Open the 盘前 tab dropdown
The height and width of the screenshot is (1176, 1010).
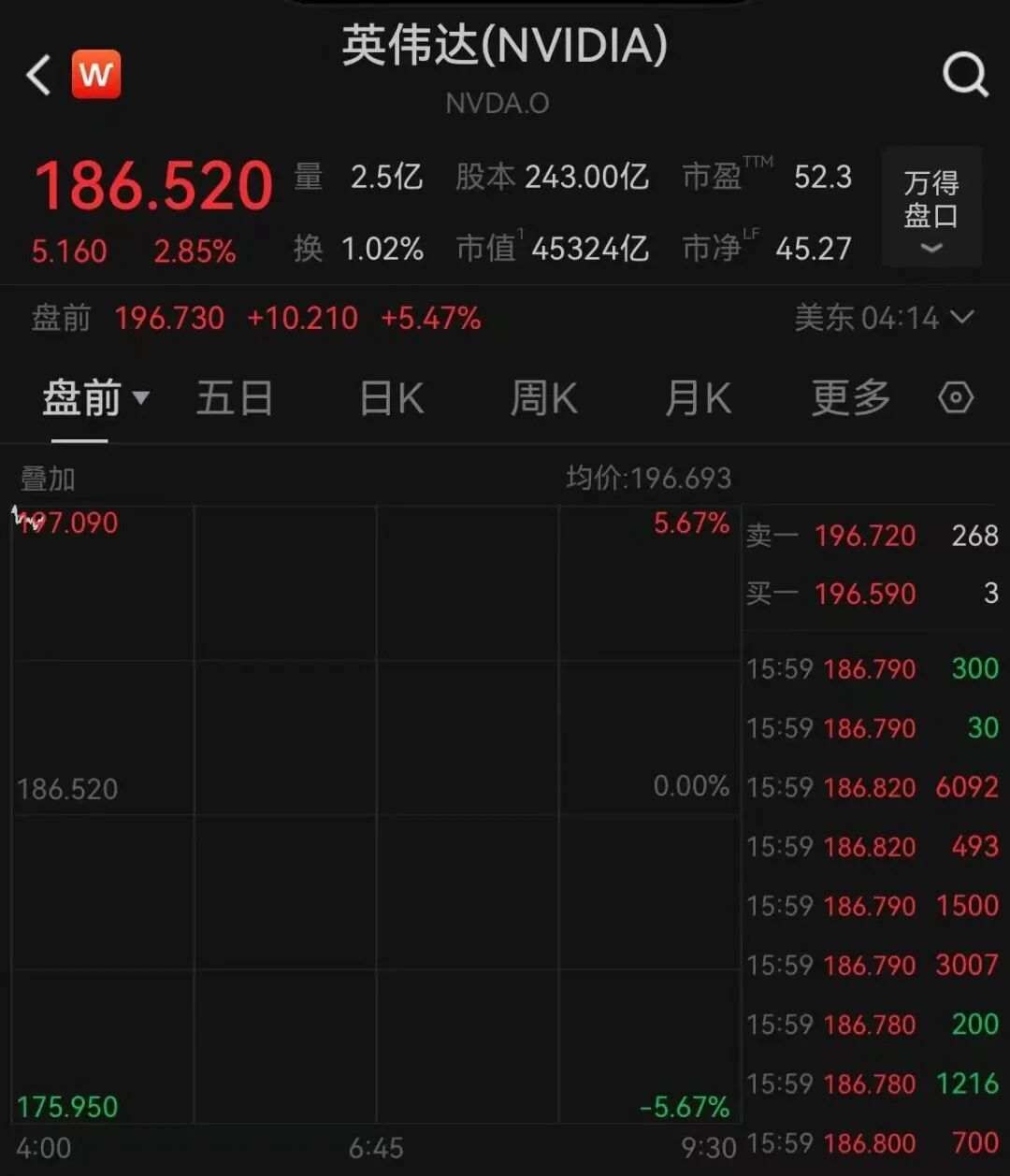coord(95,399)
